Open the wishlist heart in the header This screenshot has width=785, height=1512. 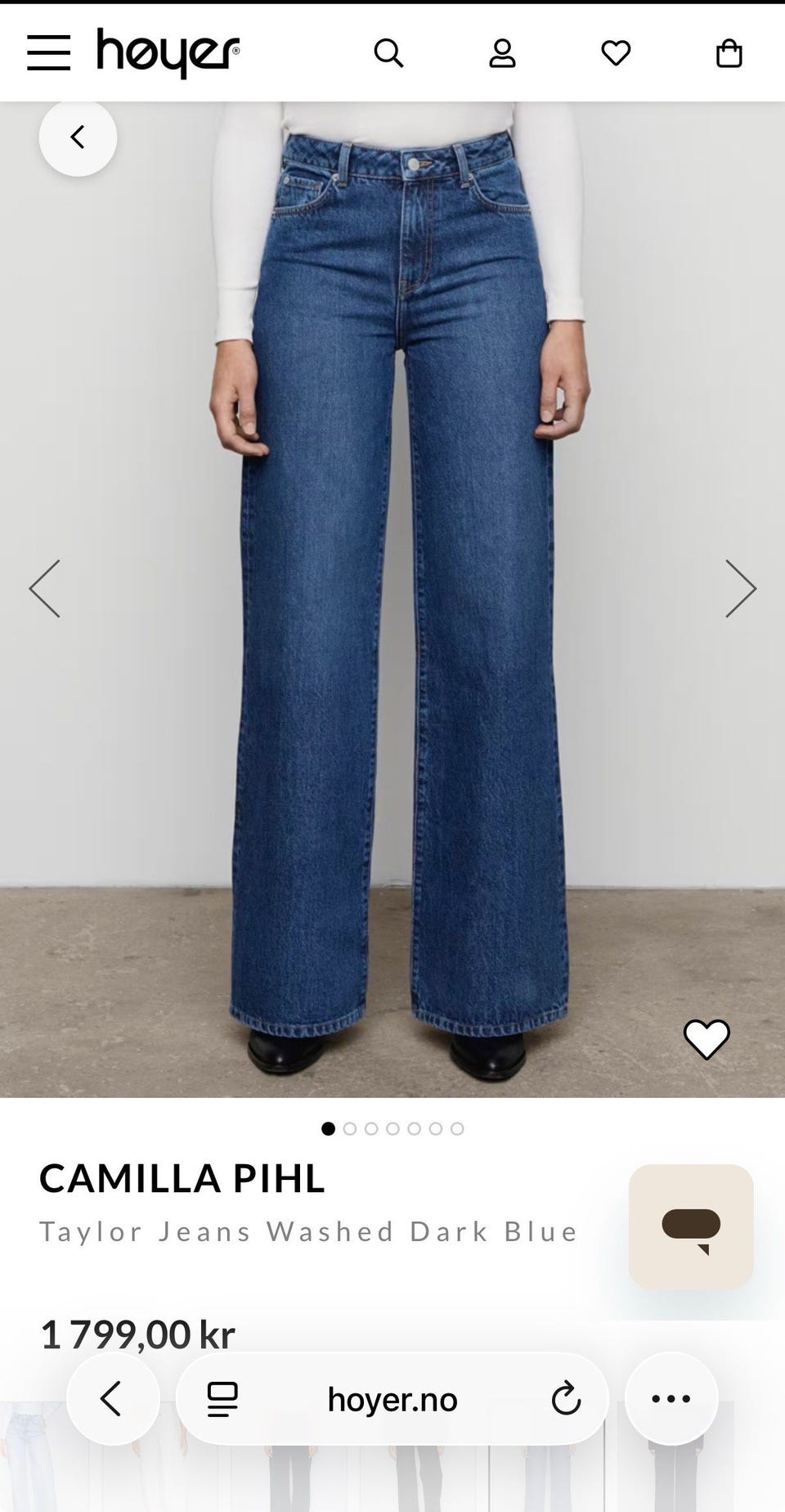click(616, 54)
